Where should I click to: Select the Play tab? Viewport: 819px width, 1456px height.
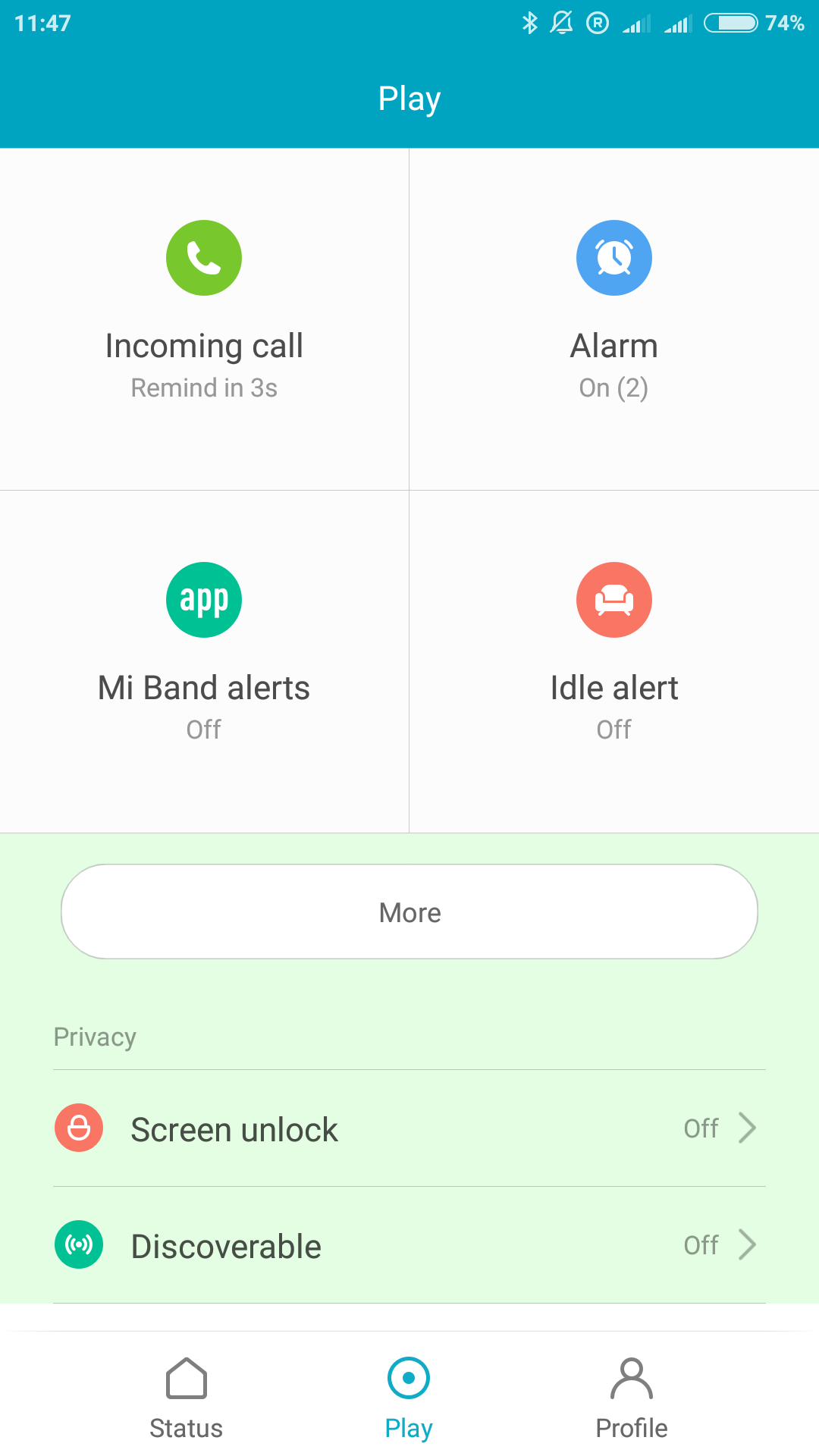pos(409,1397)
